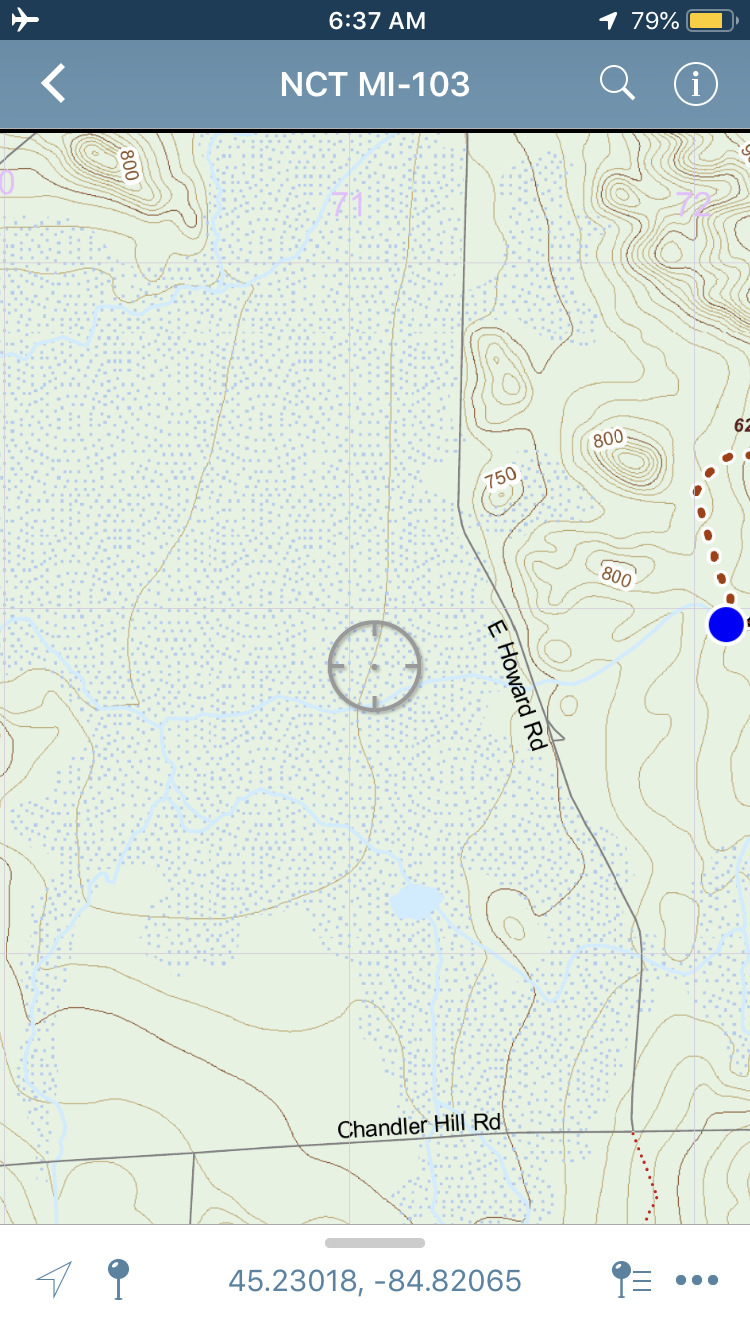Drop a placemark pin at crosshair
750x1334 pixels.
coord(118,1279)
